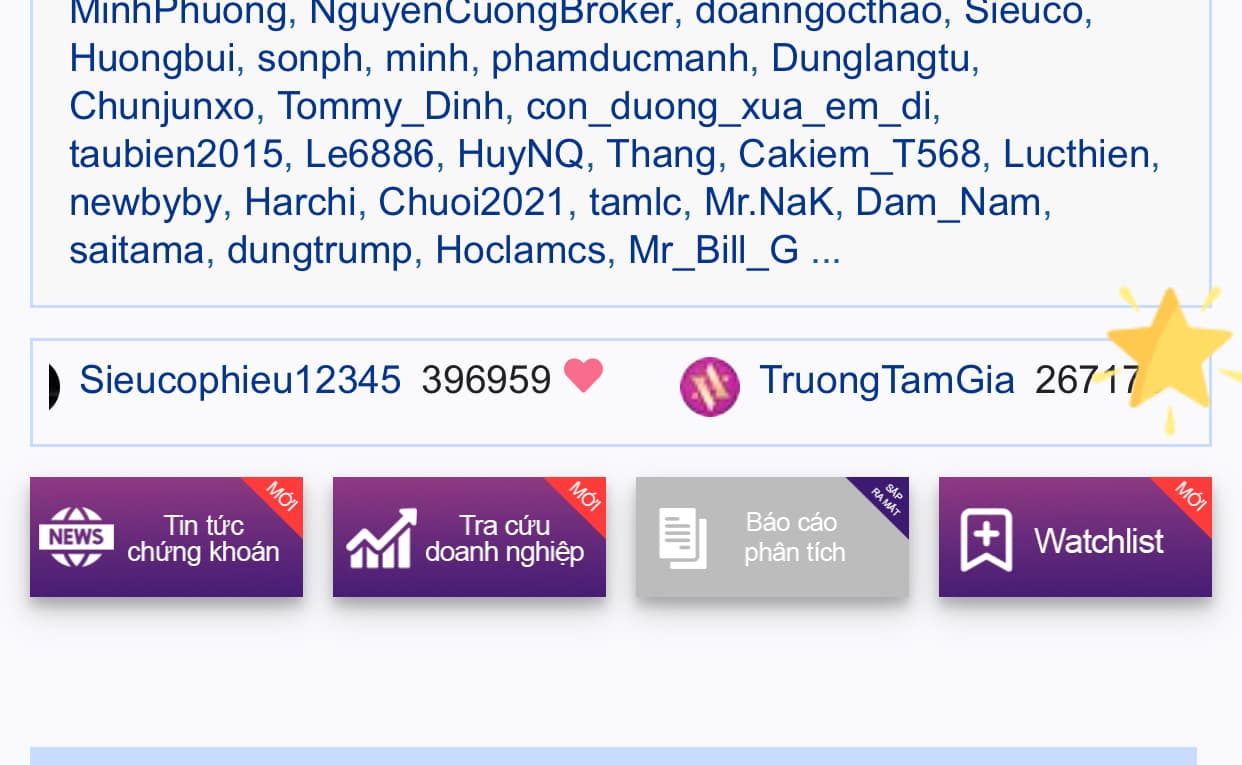Open Cakiem_T568 user profile
1242x765 pixels.
859,154
